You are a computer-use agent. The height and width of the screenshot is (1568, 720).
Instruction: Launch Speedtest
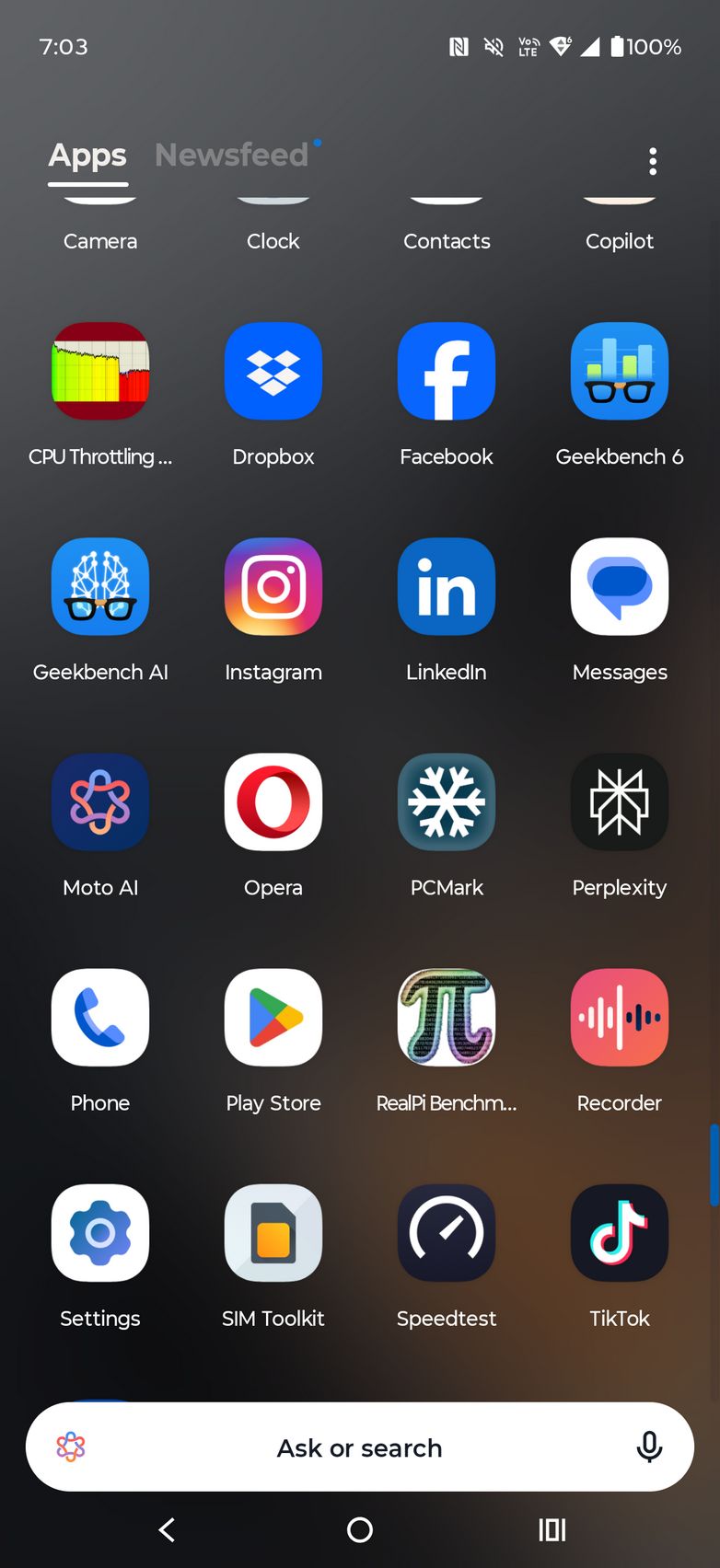[447, 1233]
